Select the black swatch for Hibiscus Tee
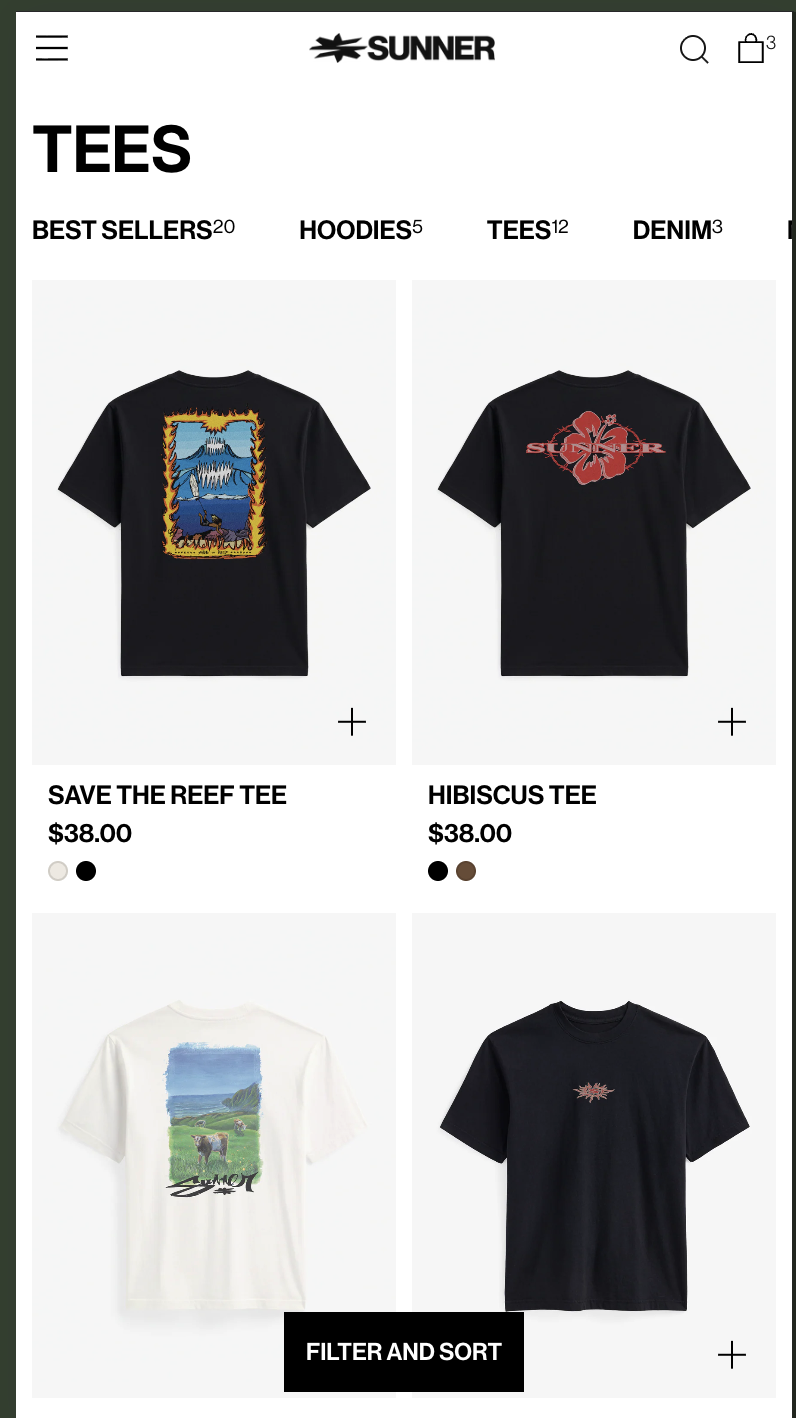This screenshot has width=796, height=1418. click(x=438, y=871)
